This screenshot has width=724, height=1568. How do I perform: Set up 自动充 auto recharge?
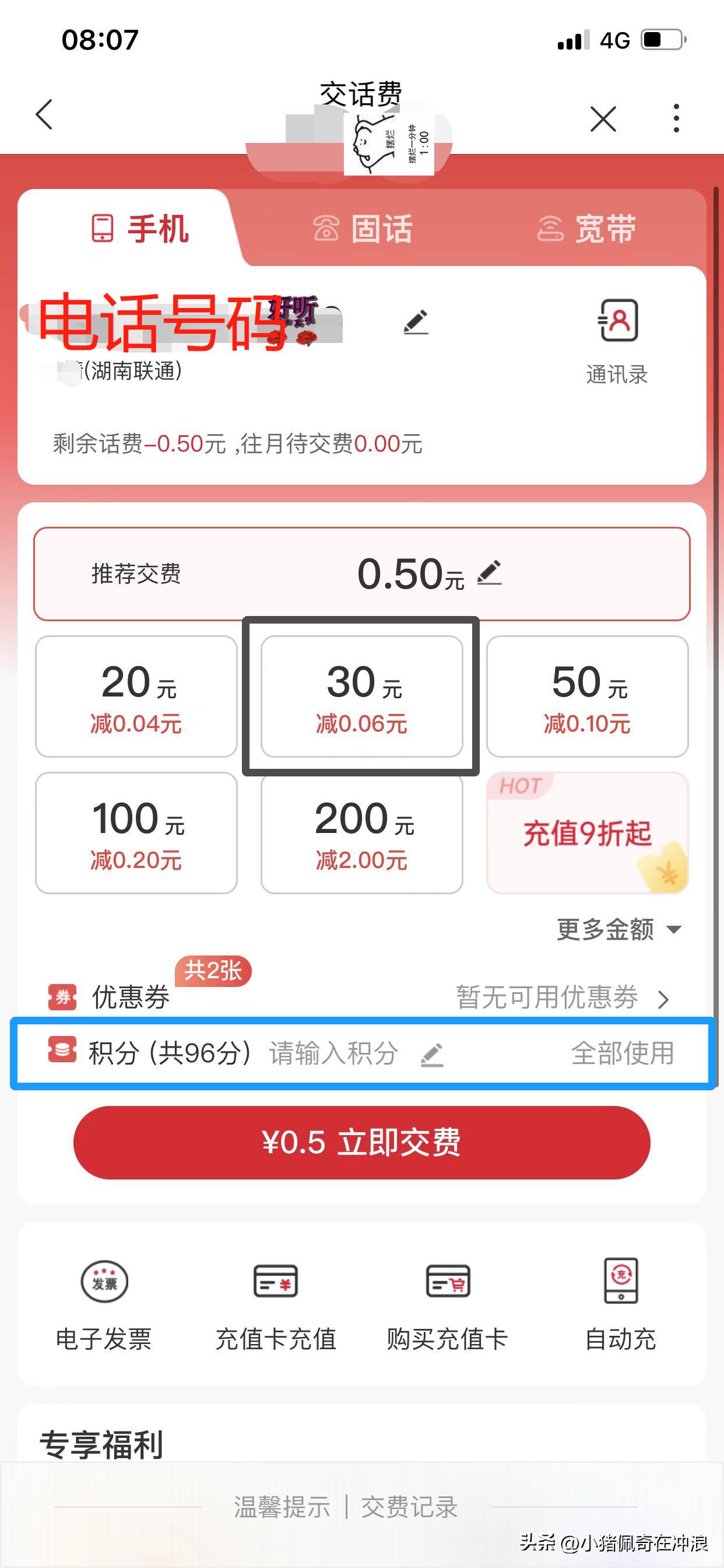point(620,1303)
